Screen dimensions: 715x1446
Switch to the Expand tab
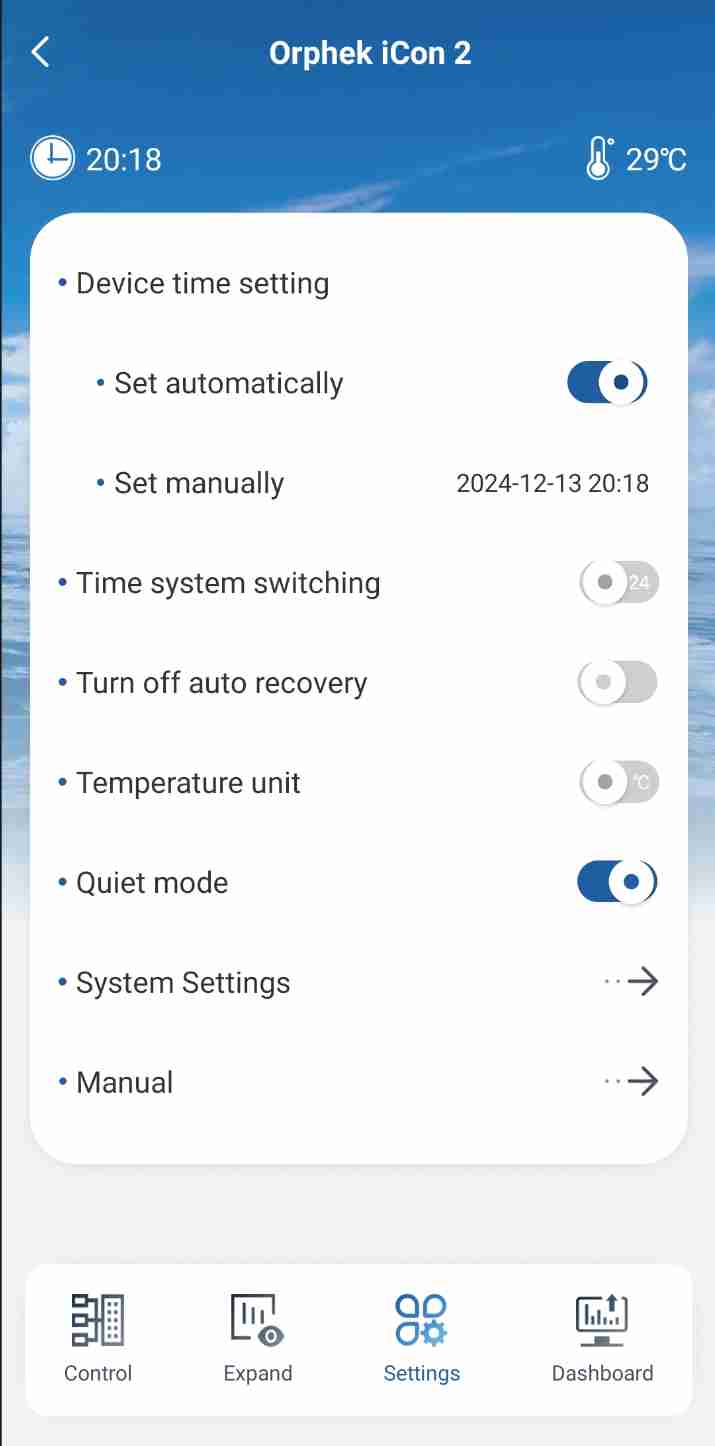tap(258, 1338)
